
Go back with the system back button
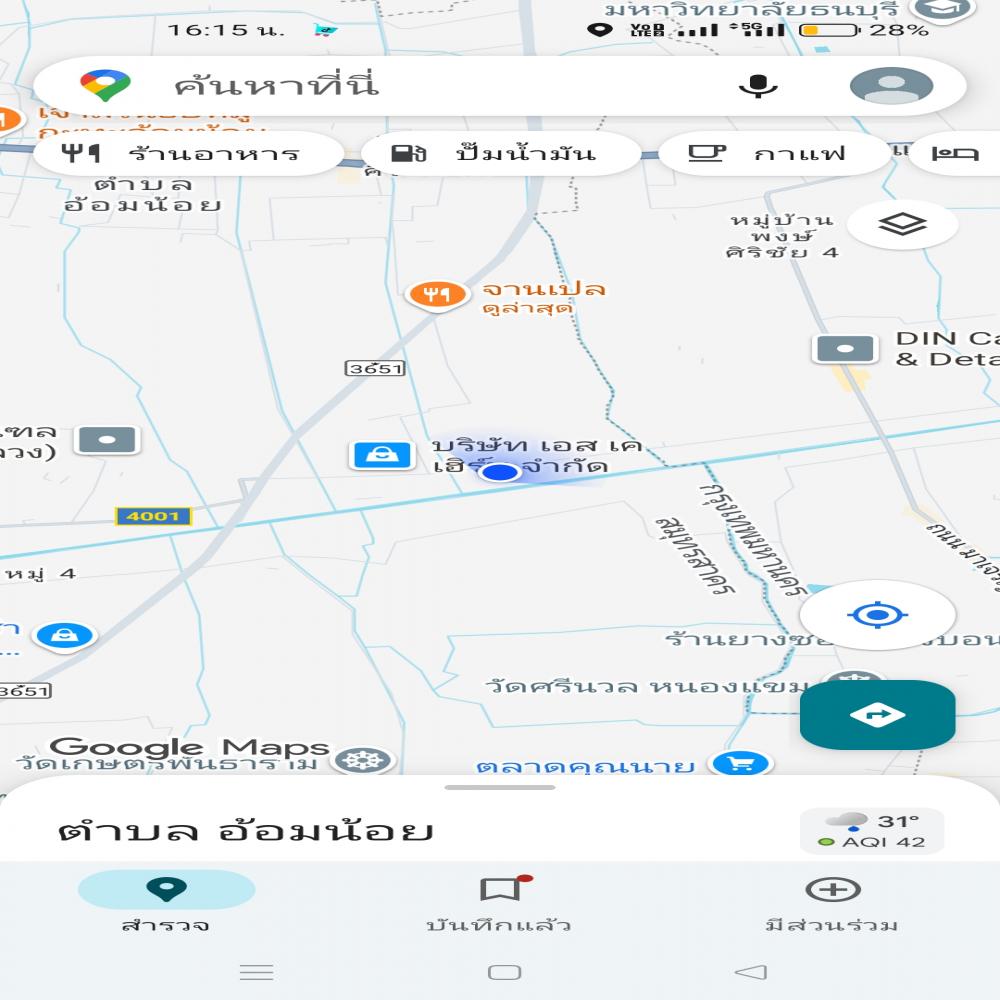[x=750, y=972]
